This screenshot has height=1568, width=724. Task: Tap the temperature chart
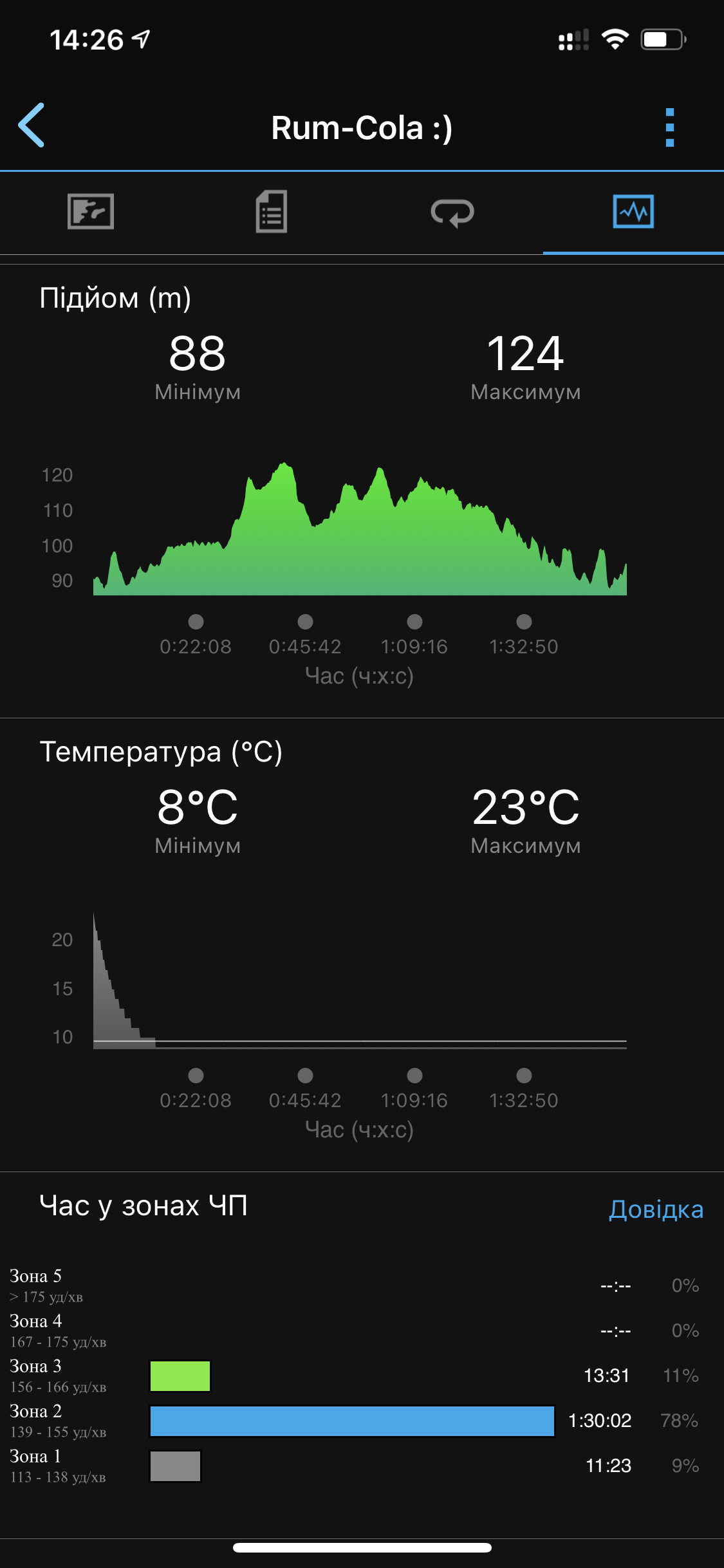(360, 985)
